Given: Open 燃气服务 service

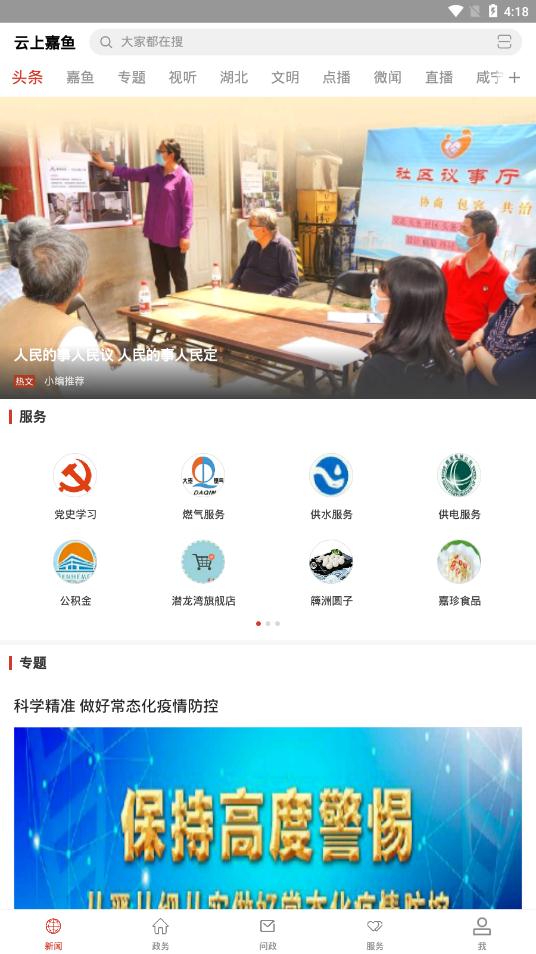Looking at the screenshot, I should [x=203, y=487].
